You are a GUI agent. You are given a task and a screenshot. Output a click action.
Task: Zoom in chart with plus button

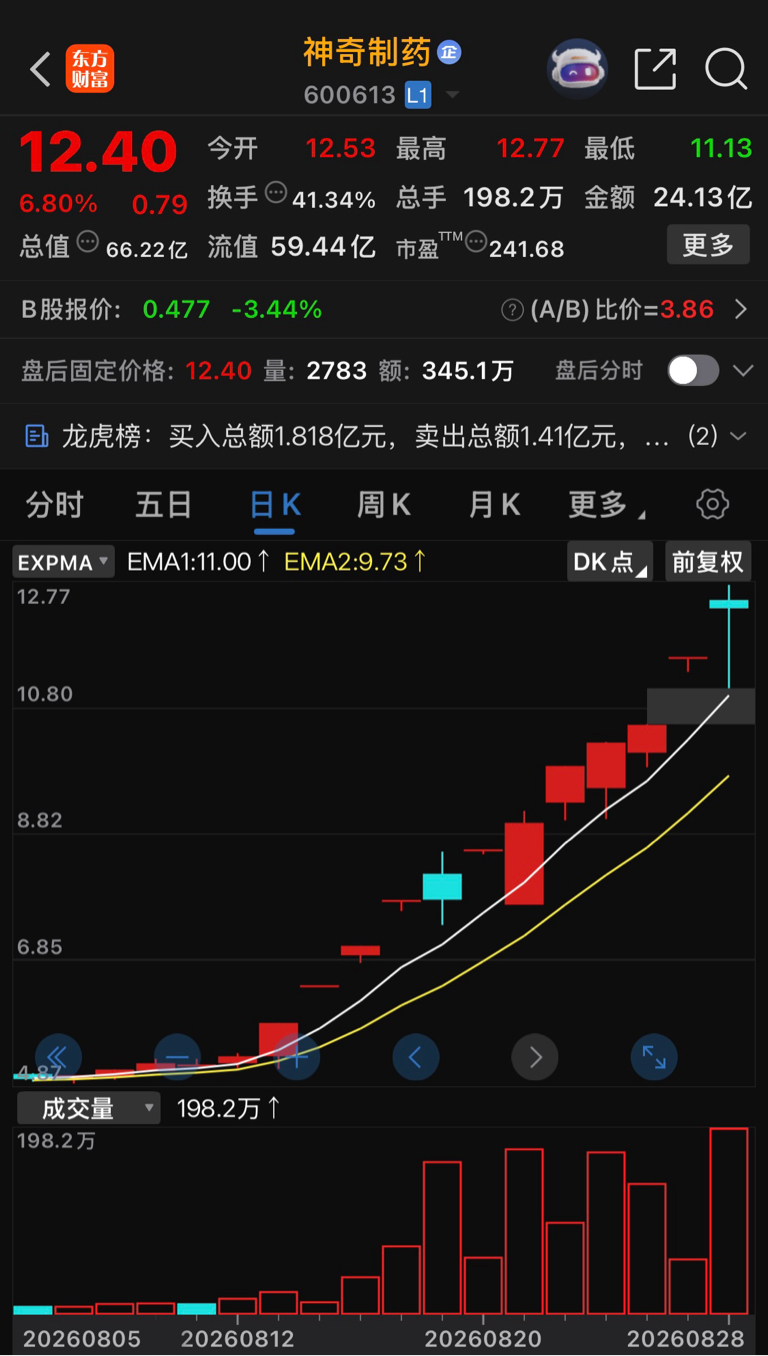pos(296,1057)
